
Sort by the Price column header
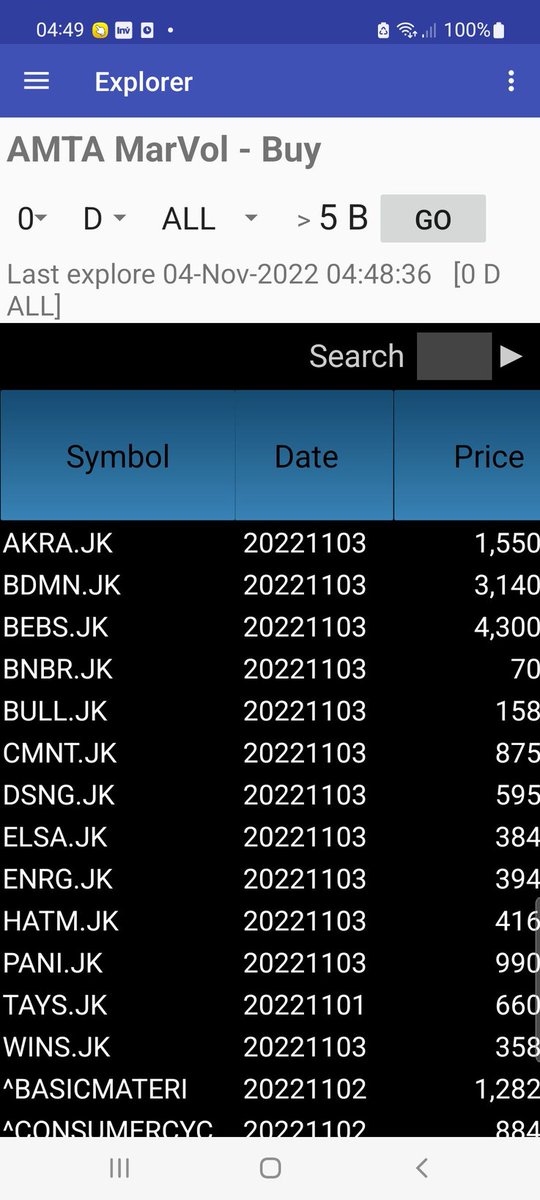468,456
